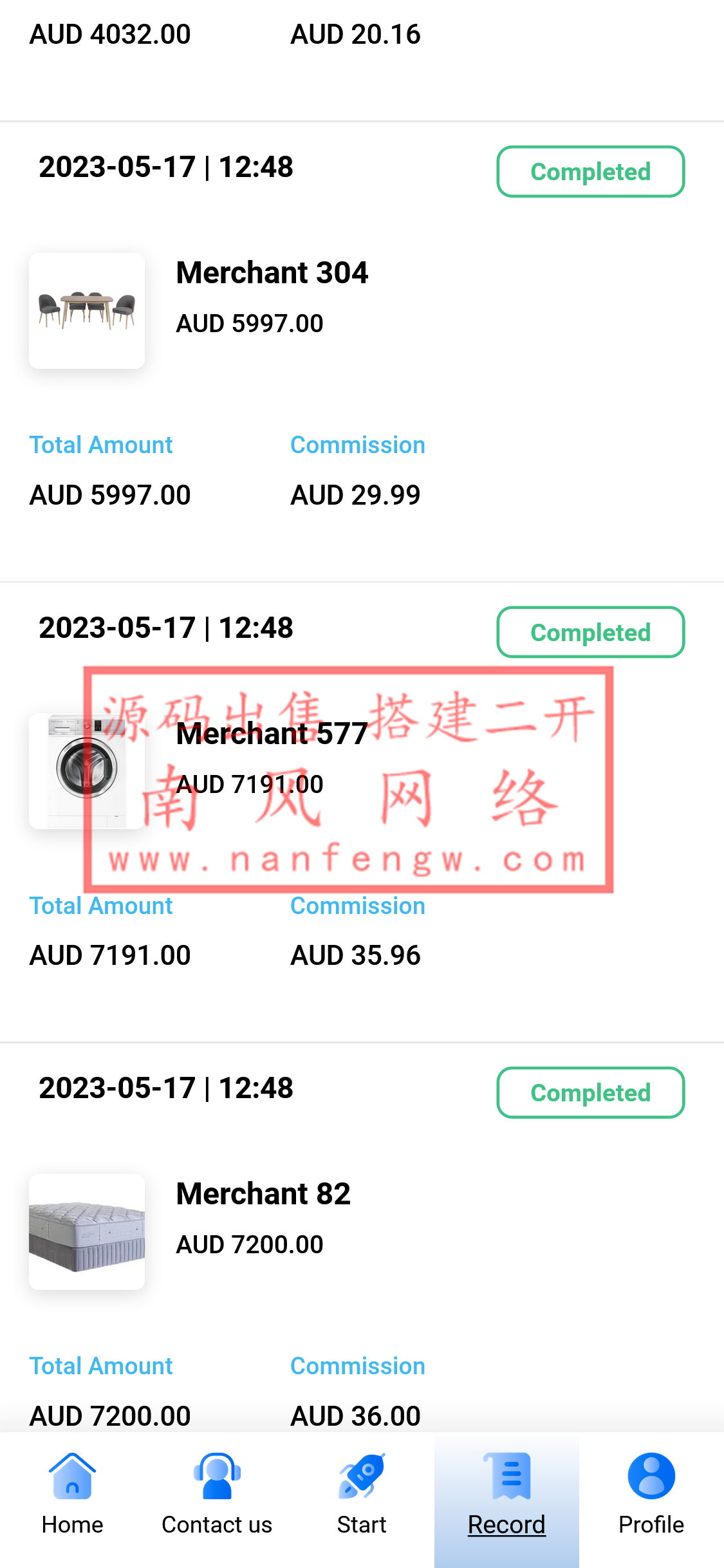Switch to the Home tab
This screenshot has height=1568, width=724.
click(72, 1495)
